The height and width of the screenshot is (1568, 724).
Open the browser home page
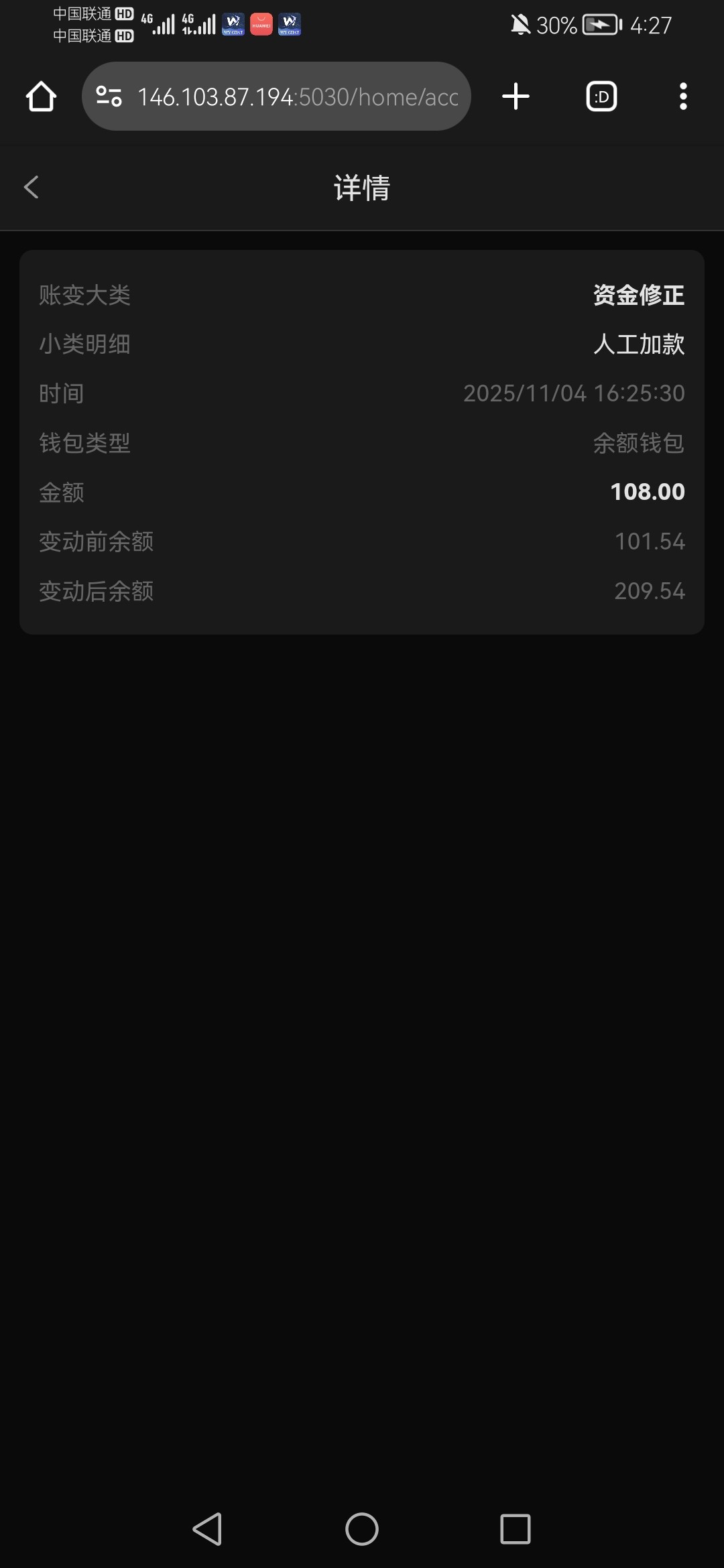[41, 96]
